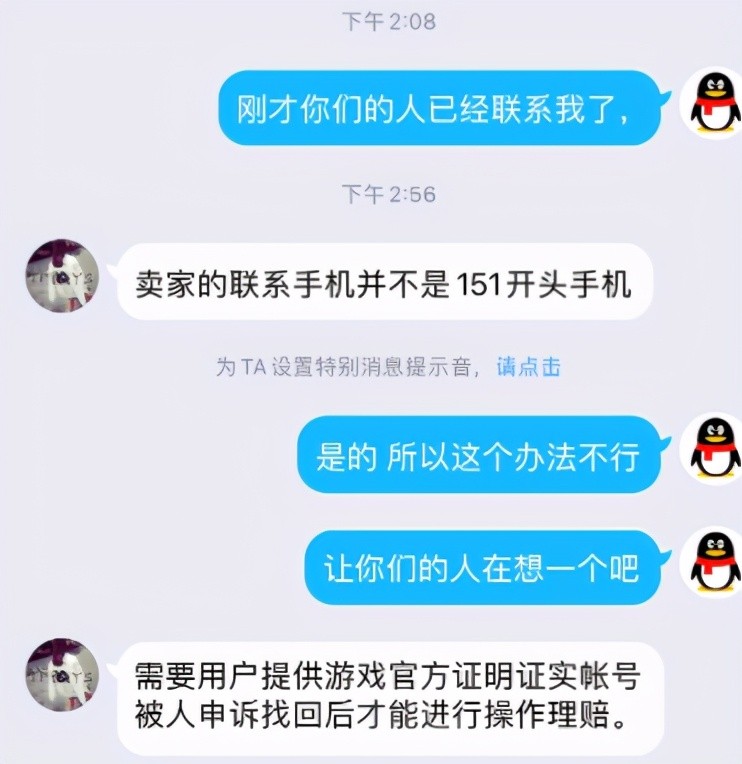Viewport: 742px width, 764px height.
Task: Tap the 请点击 link for special alert tone
Action: [x=528, y=367]
